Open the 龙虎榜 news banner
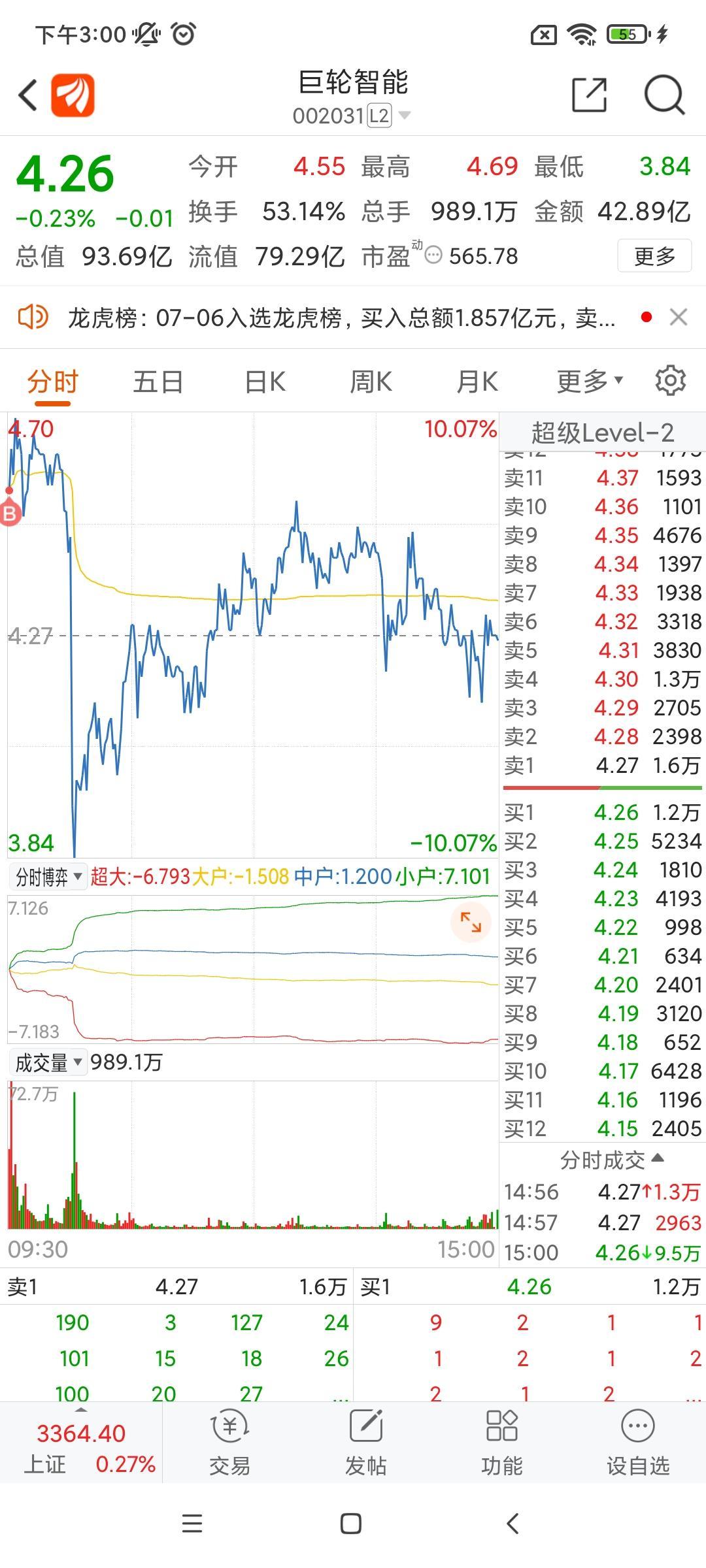706x1568 pixels. click(x=340, y=318)
